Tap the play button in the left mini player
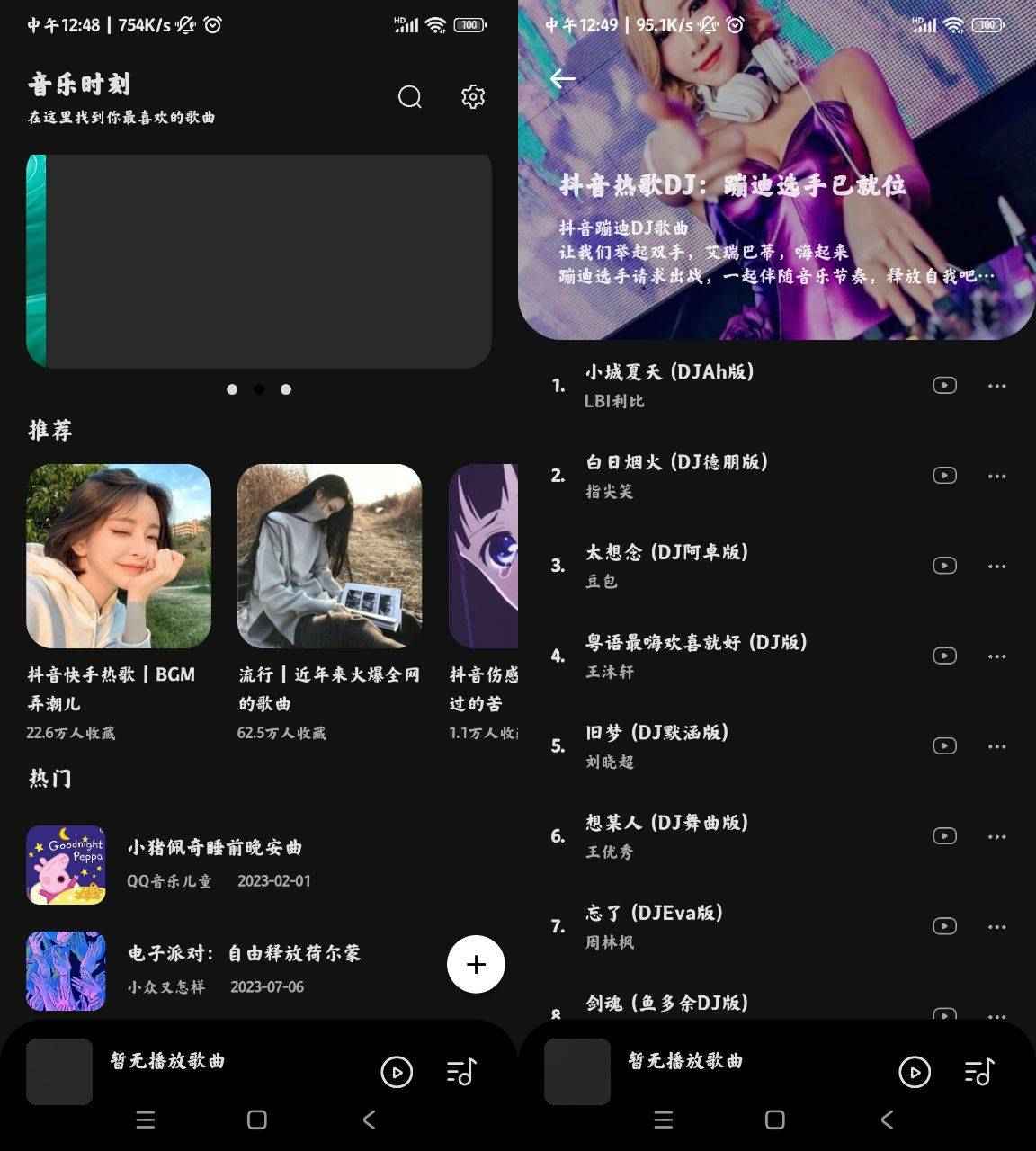Image resolution: width=1036 pixels, height=1151 pixels. 397,1072
